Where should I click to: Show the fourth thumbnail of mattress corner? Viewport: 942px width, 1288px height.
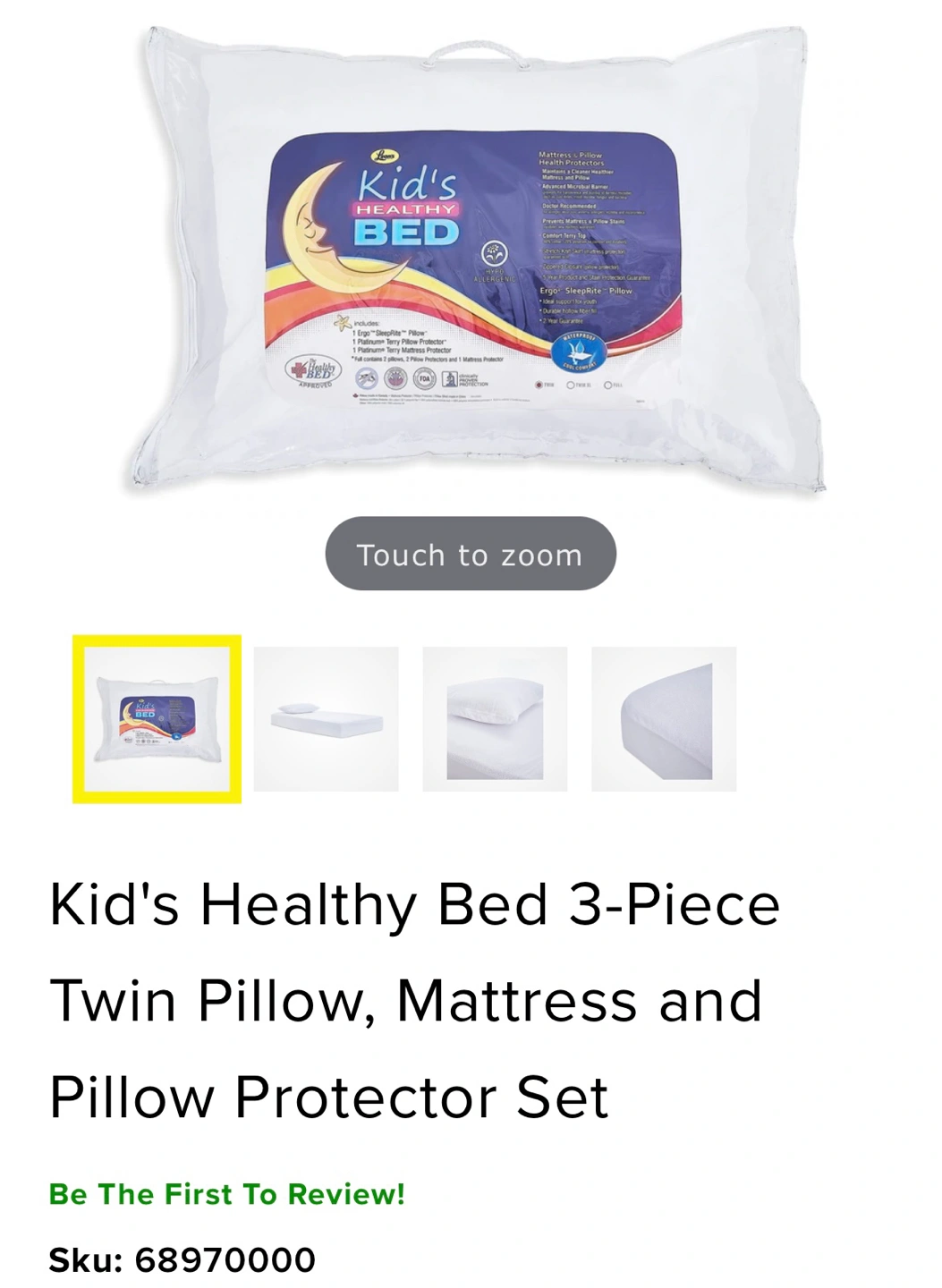(664, 719)
